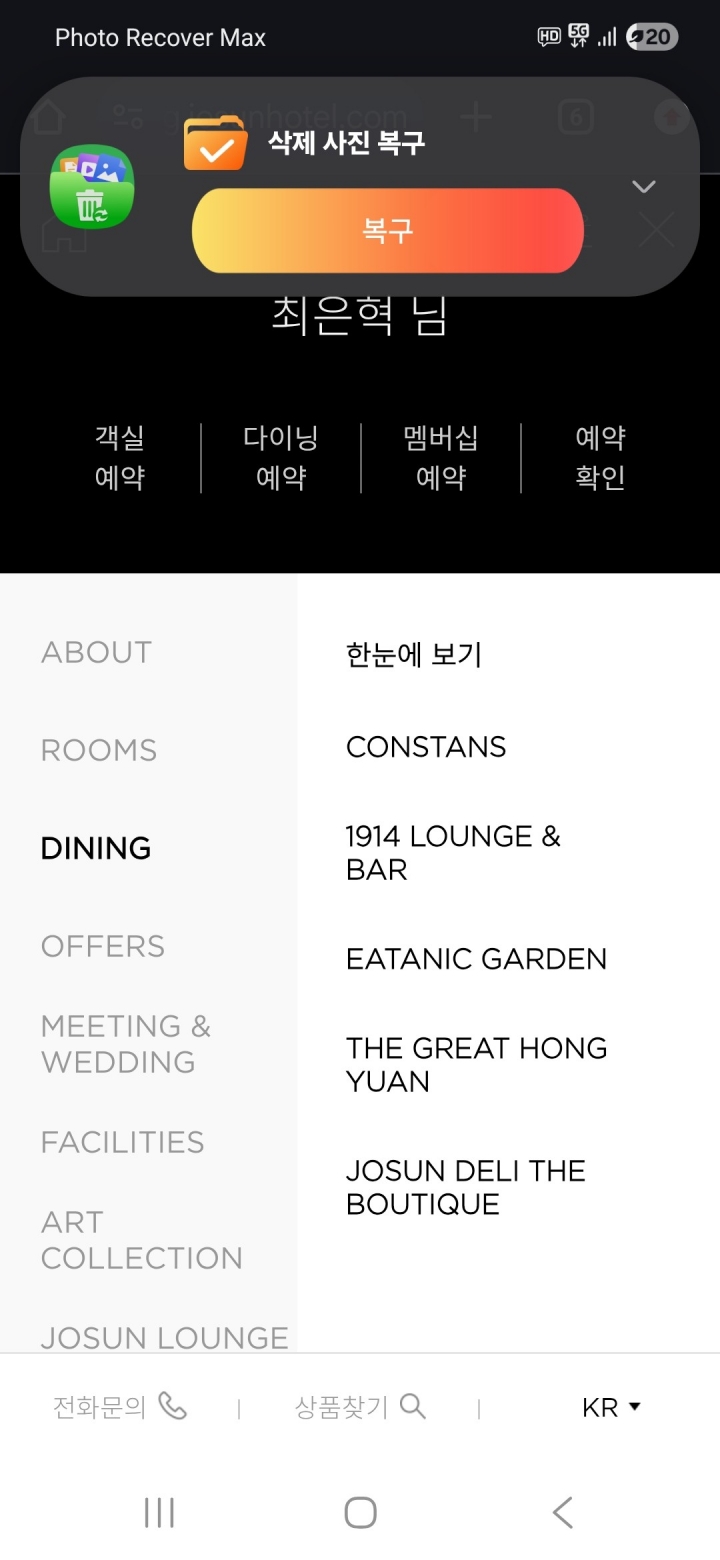View 1914 LOUNGE & BAR
The image size is (720, 1560).
453,852
